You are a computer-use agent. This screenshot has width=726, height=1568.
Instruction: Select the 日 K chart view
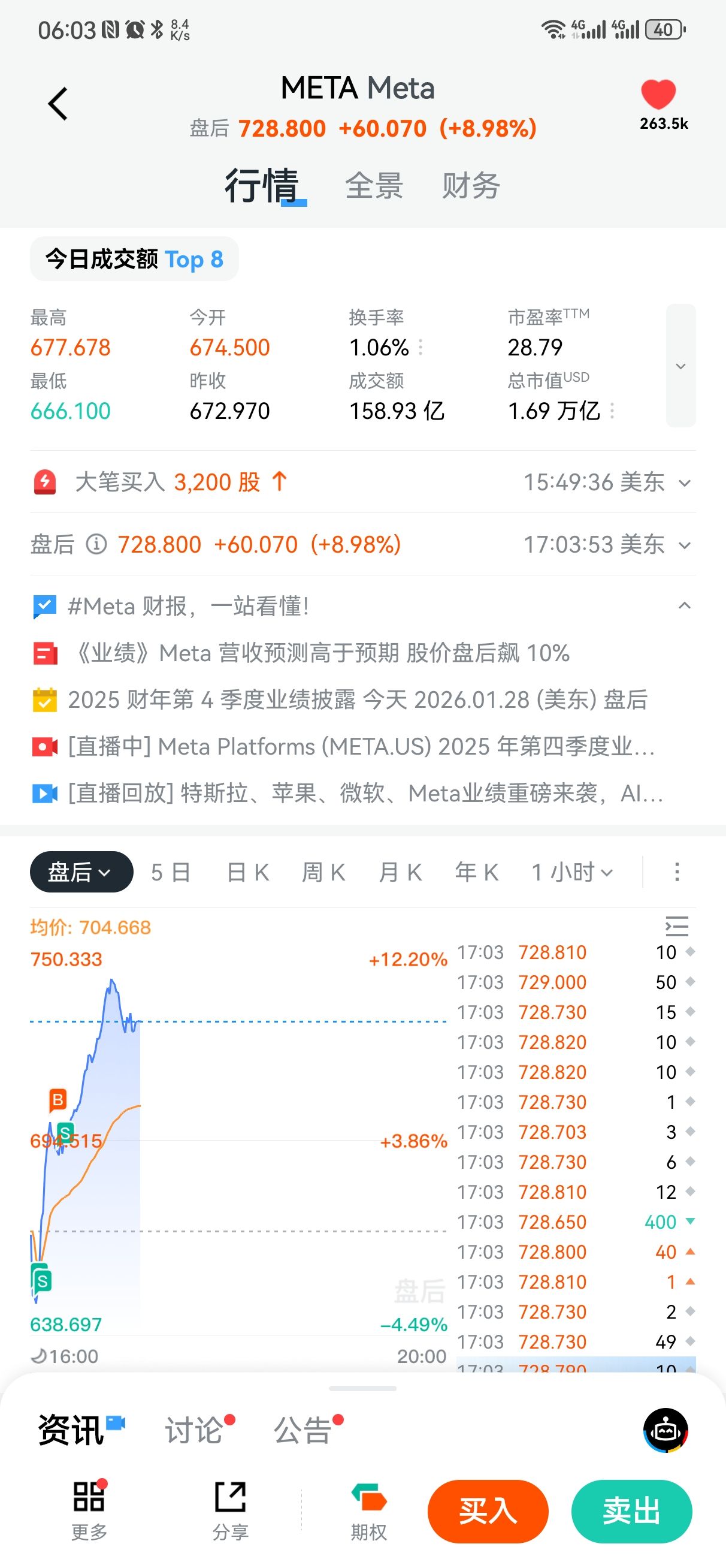click(247, 872)
